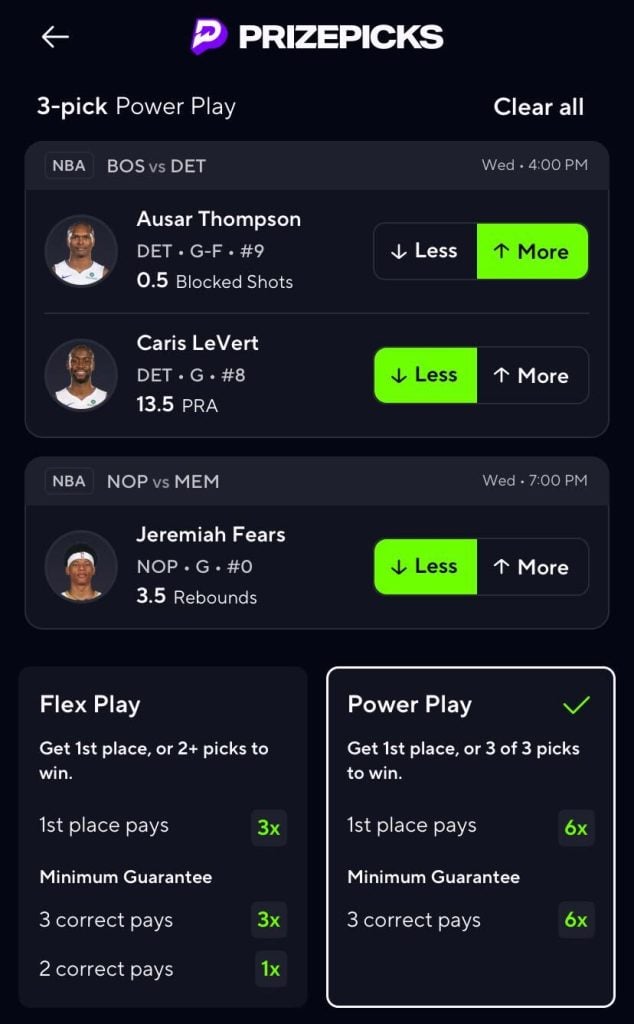634x1024 pixels.
Task: Choose Less on Caris LeVert PRA
Action: pos(425,375)
